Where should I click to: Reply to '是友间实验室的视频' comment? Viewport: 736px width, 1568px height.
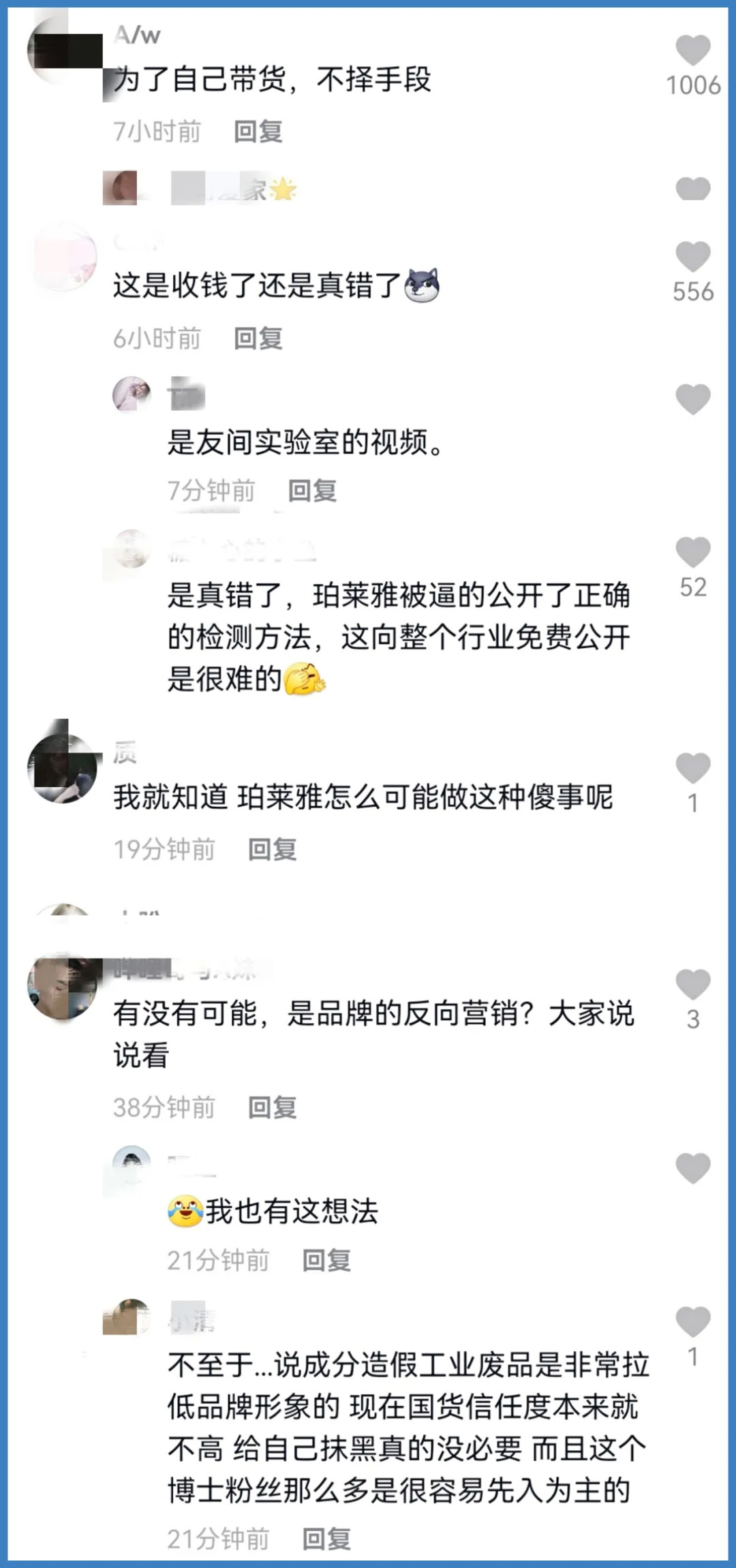tap(312, 491)
